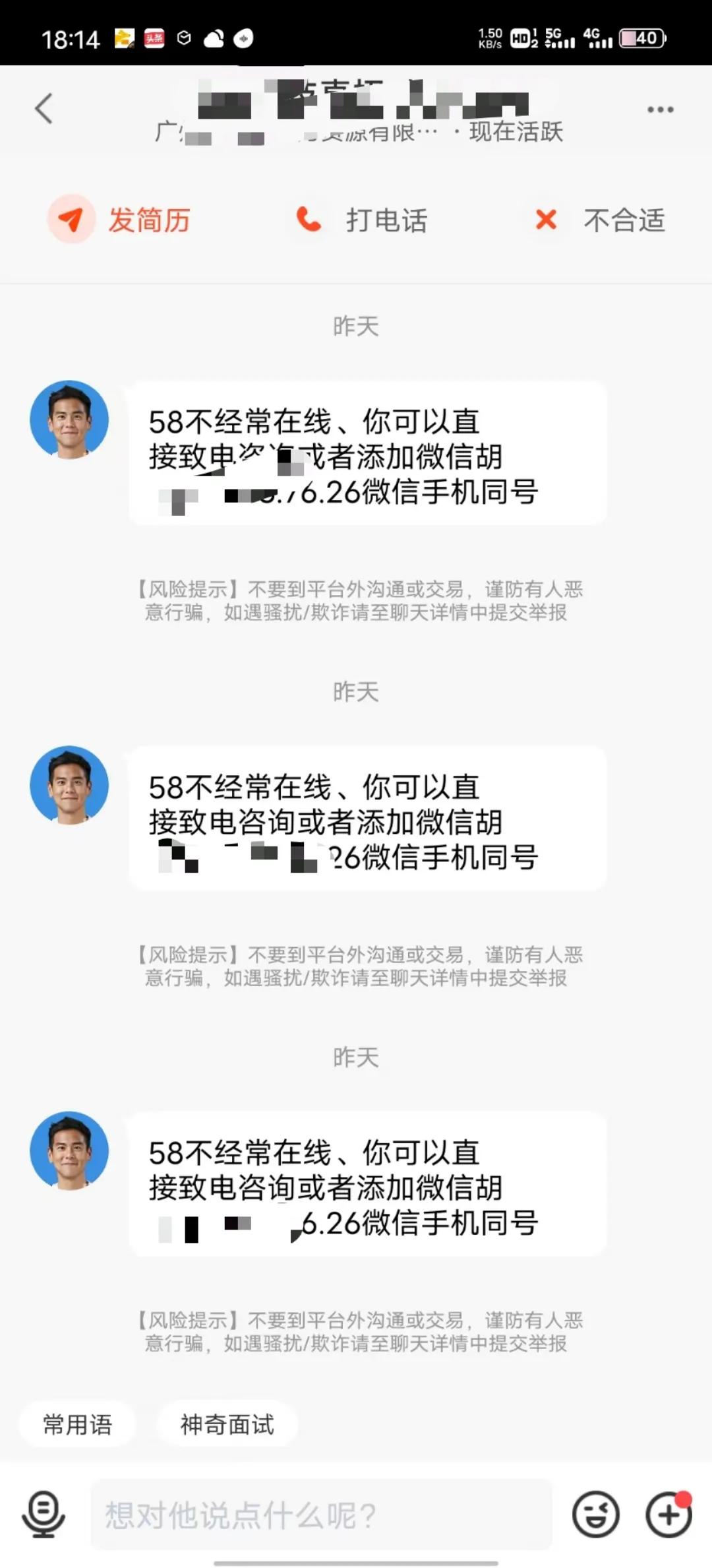Click the 打电话 call label

coord(387,220)
